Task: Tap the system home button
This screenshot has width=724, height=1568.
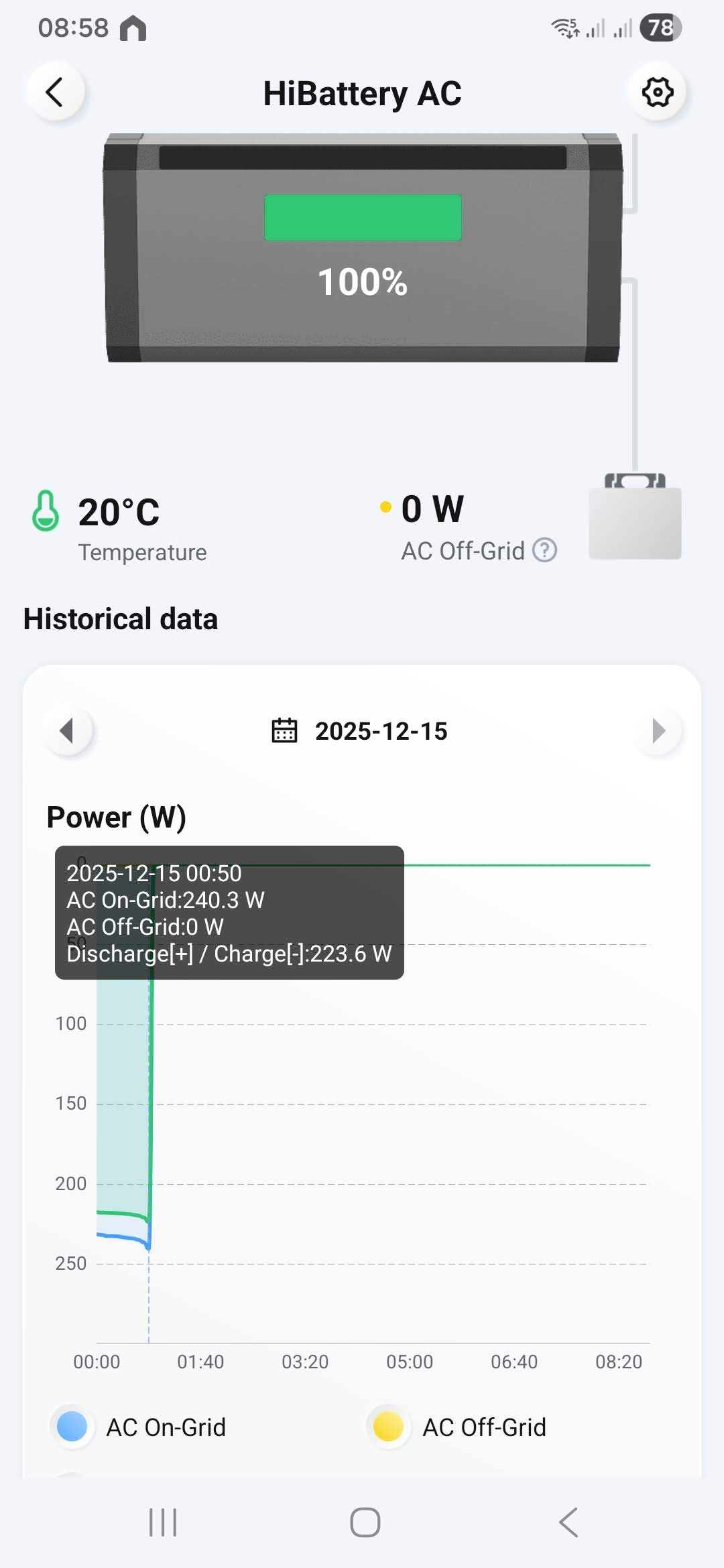Action: point(365,1522)
